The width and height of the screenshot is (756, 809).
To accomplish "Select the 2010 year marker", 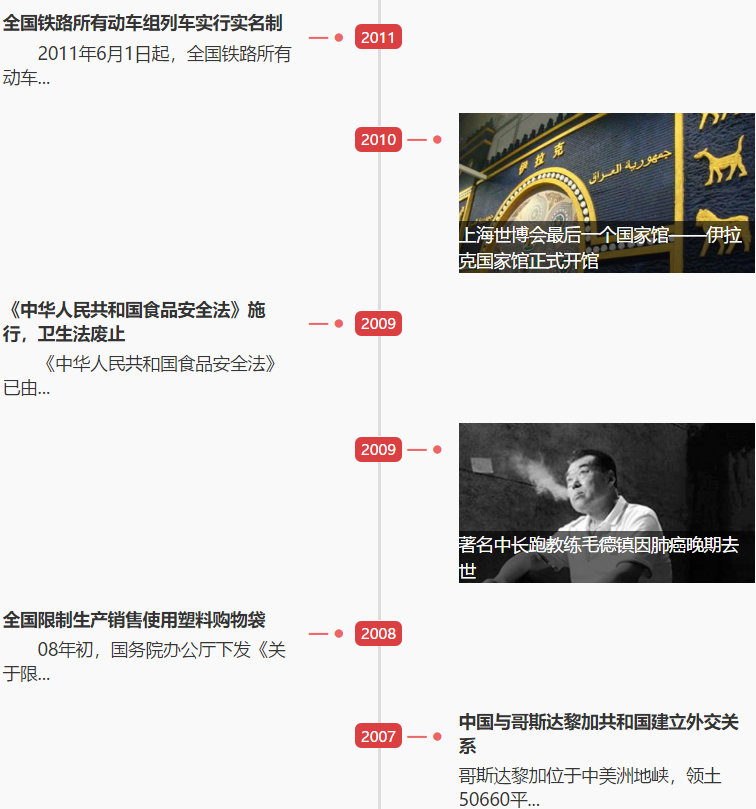I will tap(378, 140).
